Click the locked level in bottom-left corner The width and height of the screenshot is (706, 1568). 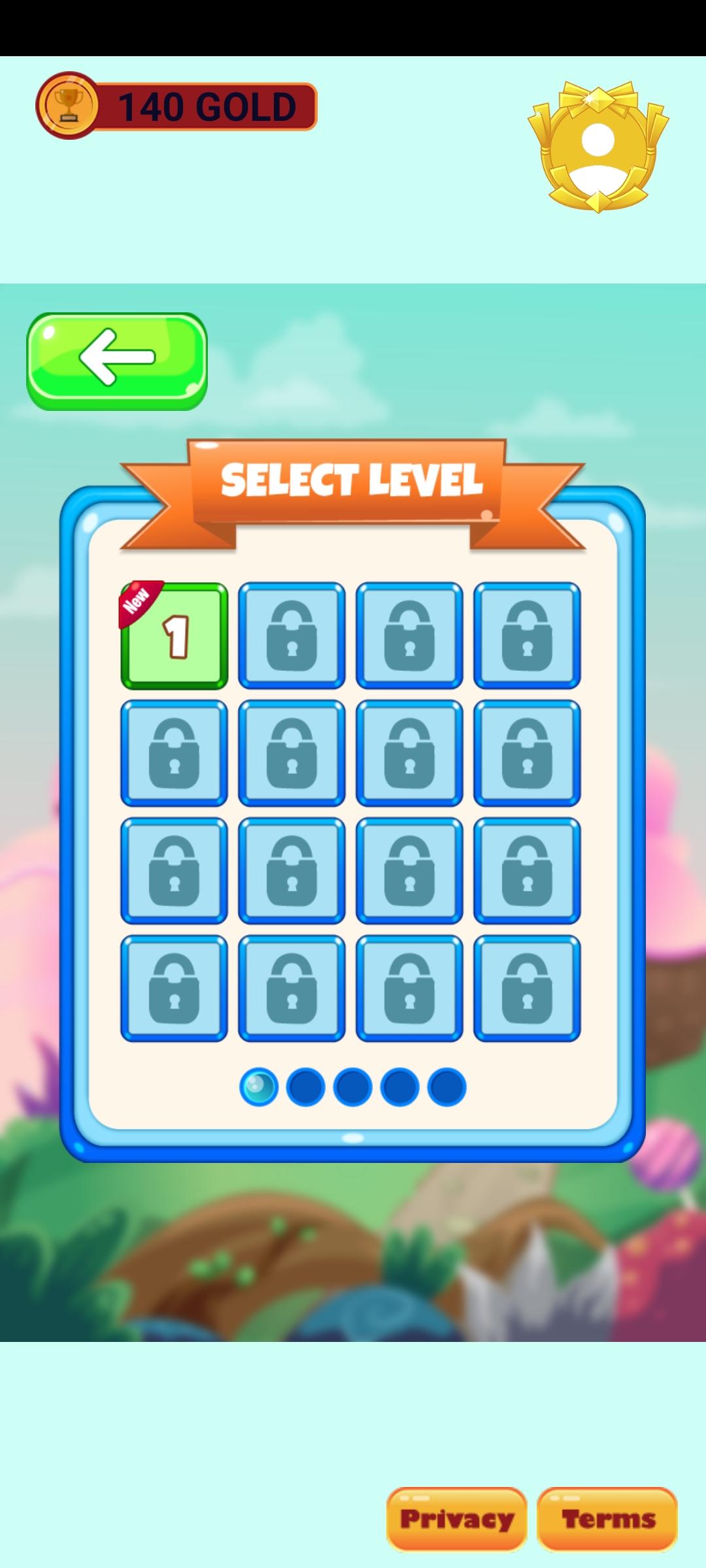(173, 988)
